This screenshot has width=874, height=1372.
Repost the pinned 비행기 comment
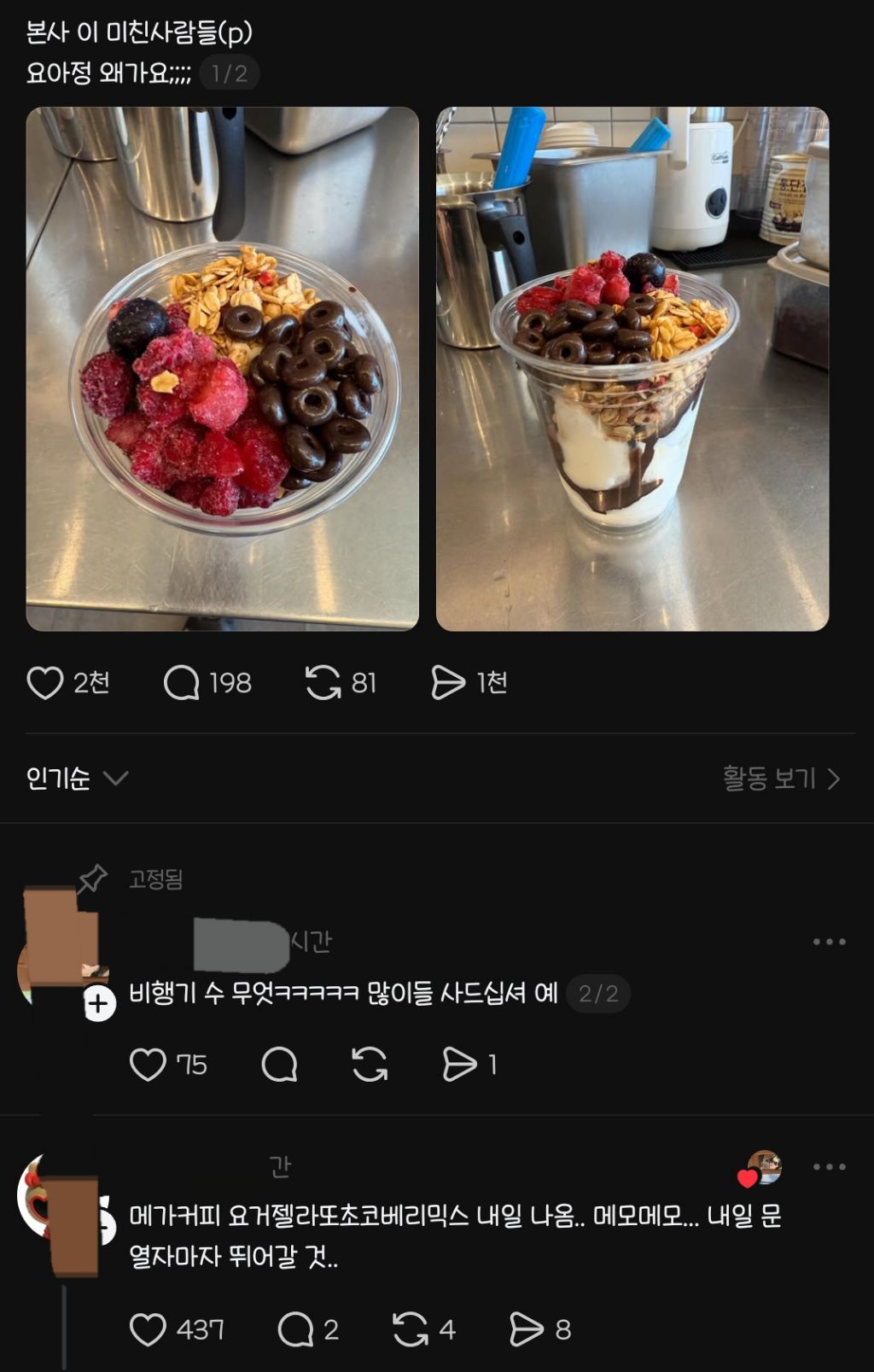370,1065
